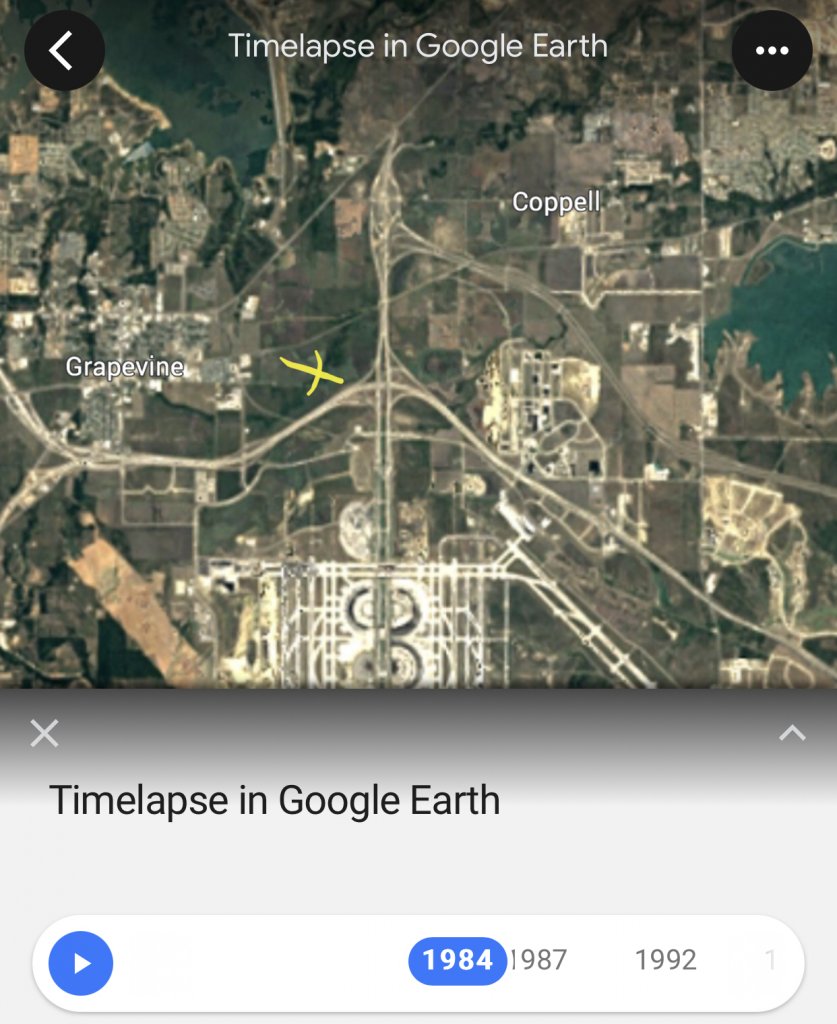Play the timelapse animation

click(x=81, y=962)
